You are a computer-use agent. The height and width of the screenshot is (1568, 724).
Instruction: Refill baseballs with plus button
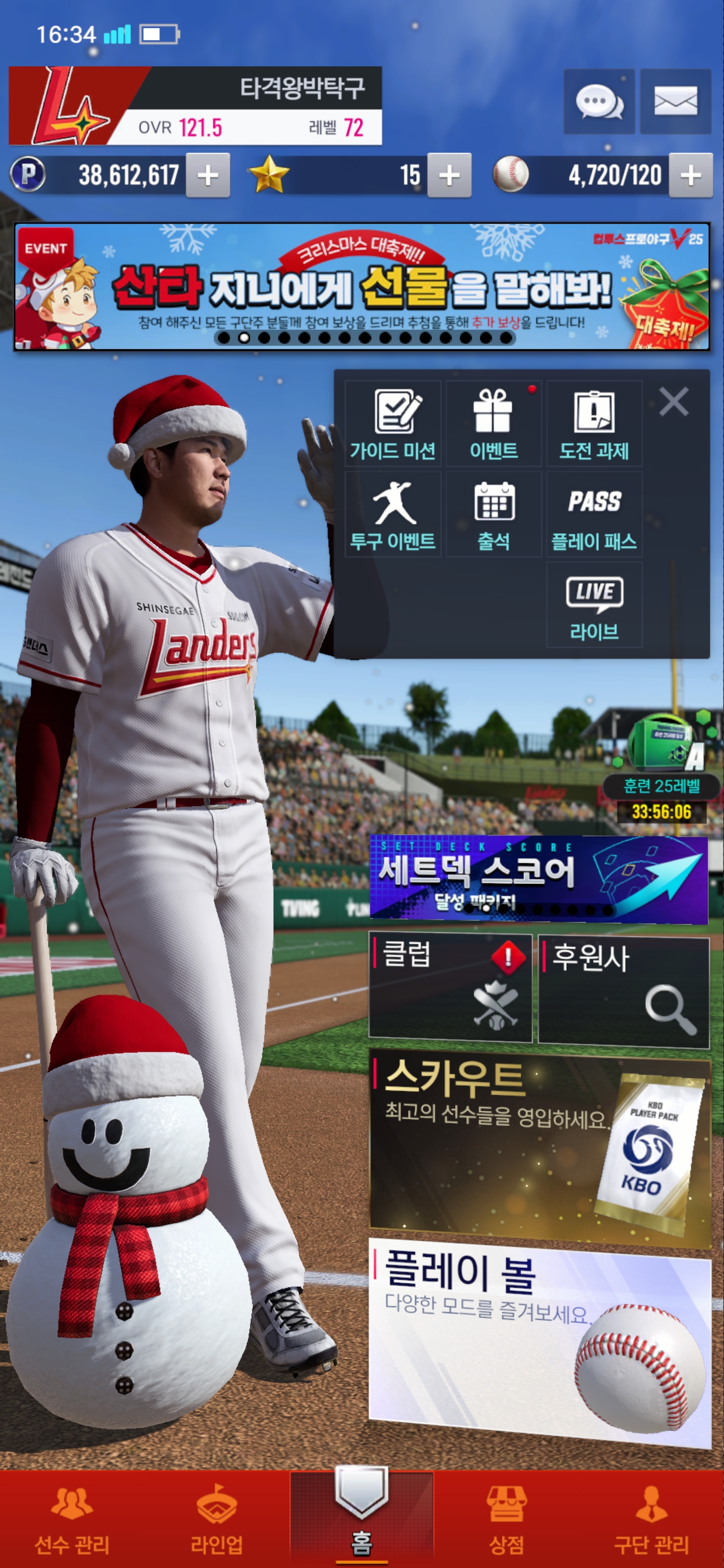click(x=690, y=175)
